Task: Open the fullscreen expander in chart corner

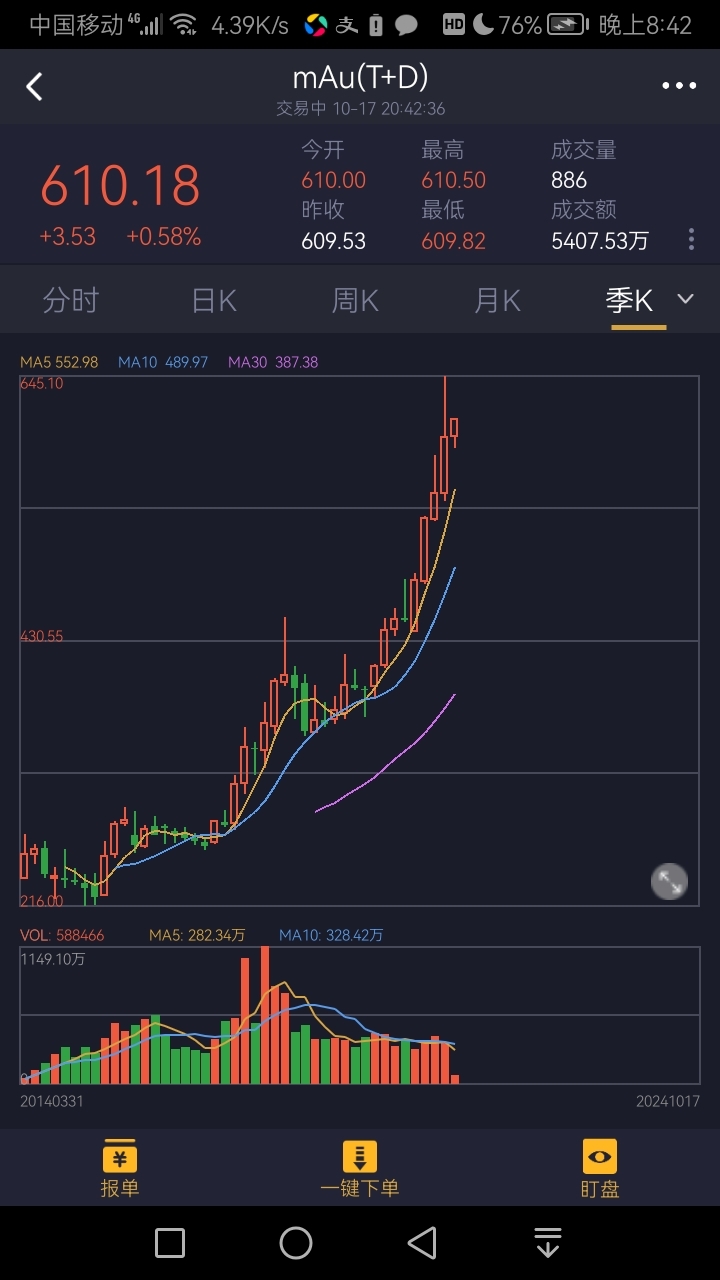Action: pyautogui.click(x=668, y=880)
